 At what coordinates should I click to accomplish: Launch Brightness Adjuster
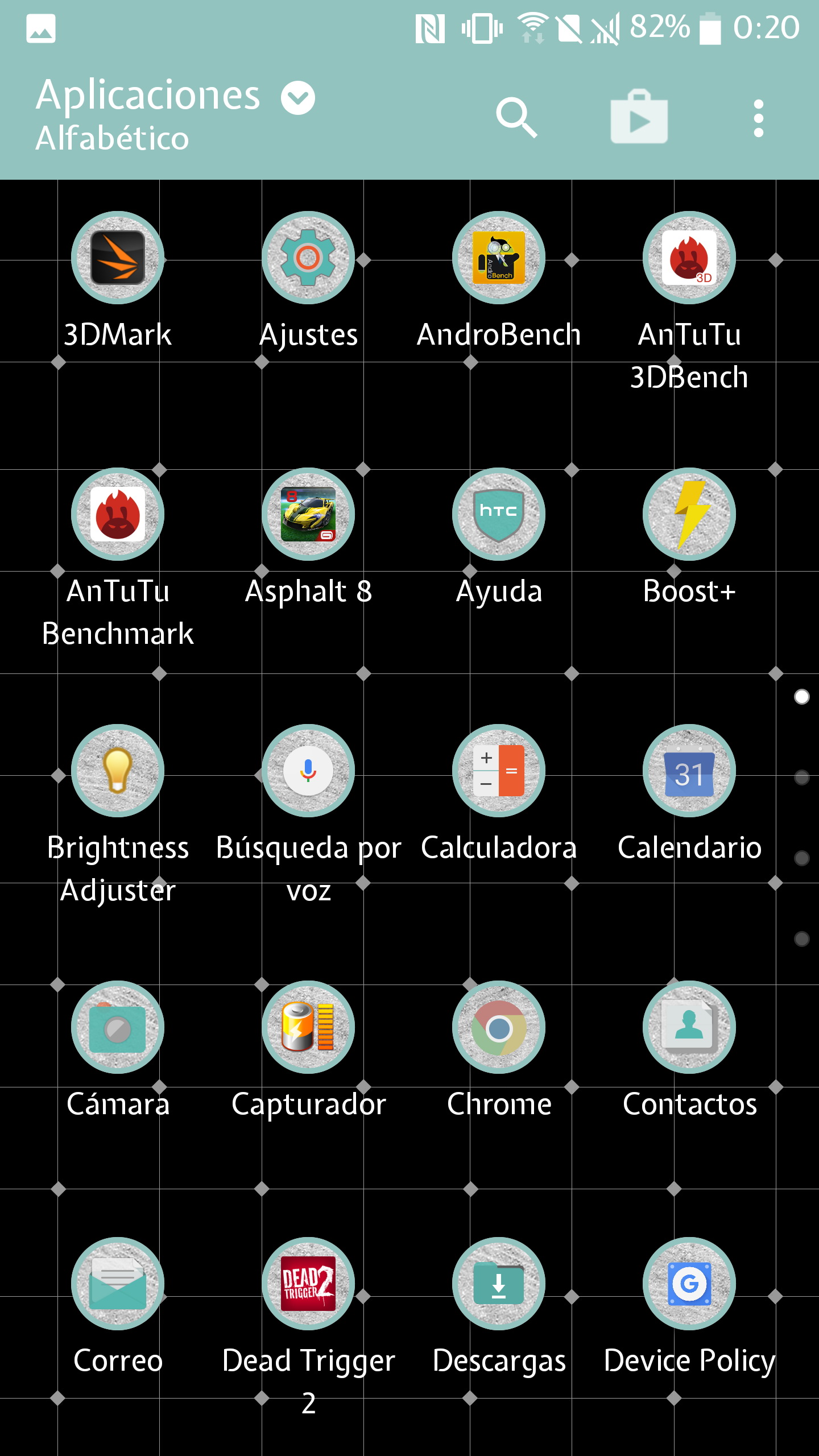point(118,771)
